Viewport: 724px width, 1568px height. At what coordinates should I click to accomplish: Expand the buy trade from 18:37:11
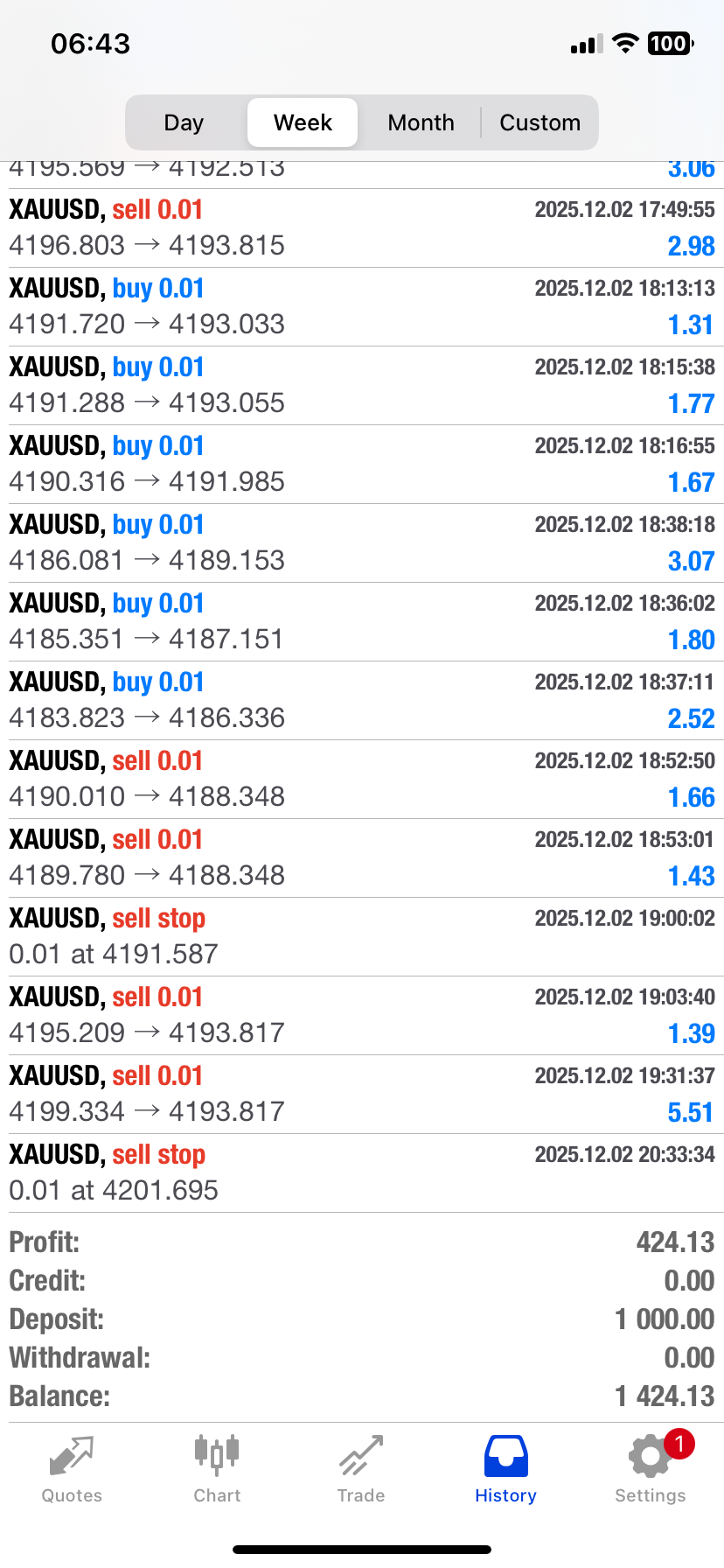tap(362, 700)
